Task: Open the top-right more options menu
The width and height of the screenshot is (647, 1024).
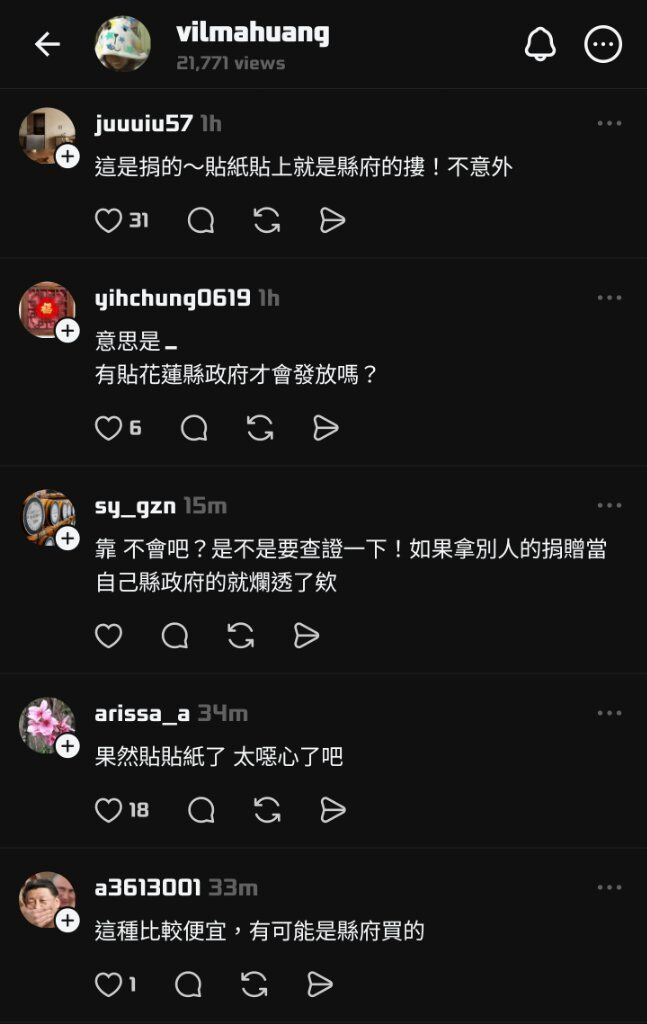Action: 603,44
